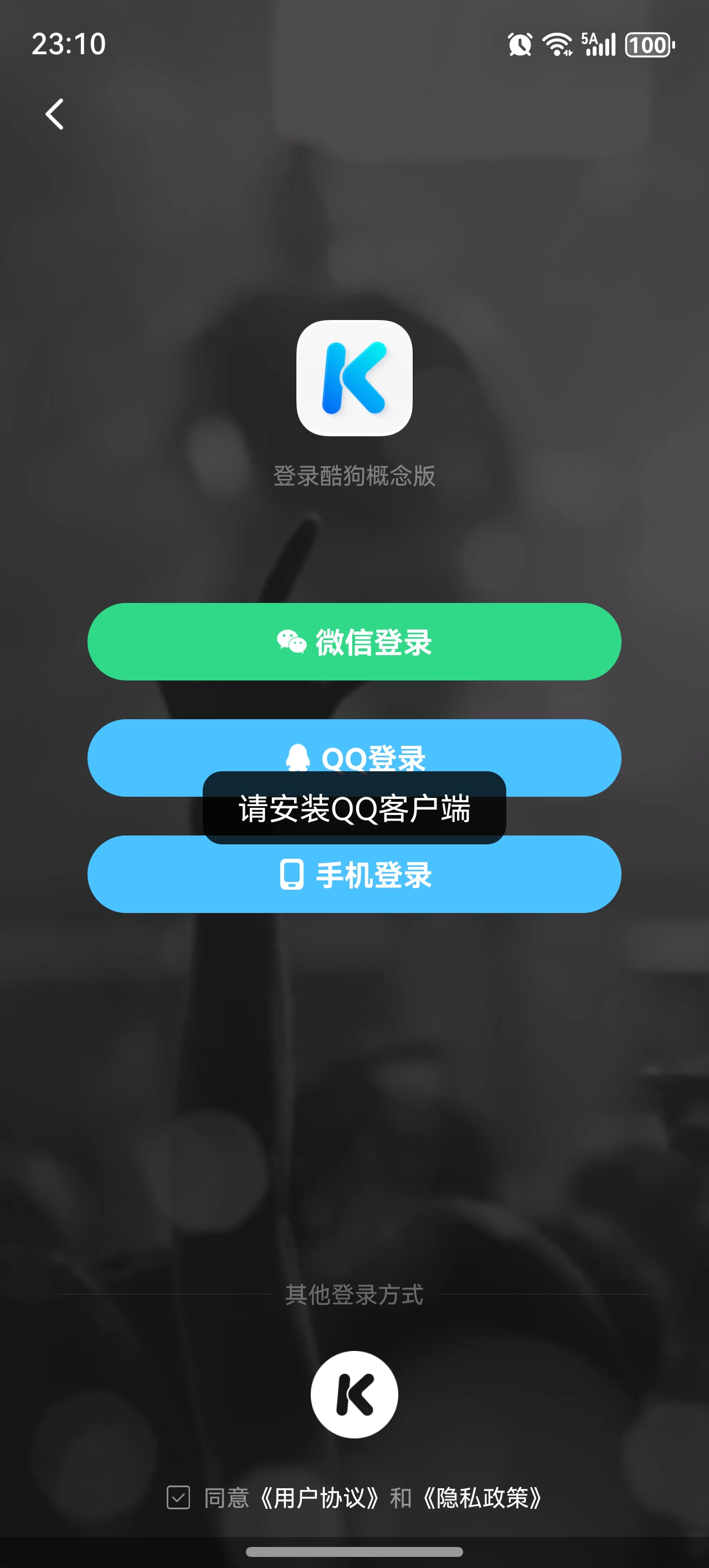Screen dimensions: 709x1568
Task: Sign in with the Kugou account icon
Action: 354,1395
